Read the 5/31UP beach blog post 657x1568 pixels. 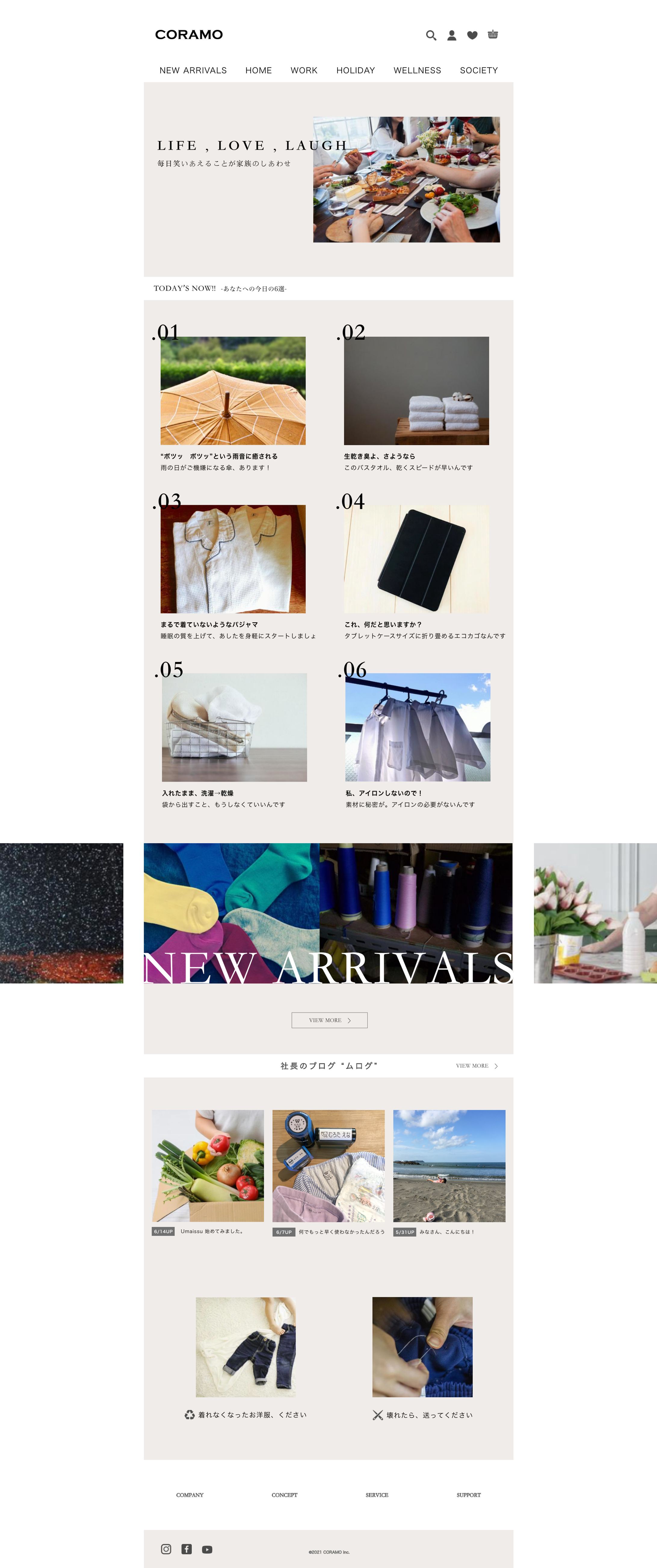coord(449,1166)
